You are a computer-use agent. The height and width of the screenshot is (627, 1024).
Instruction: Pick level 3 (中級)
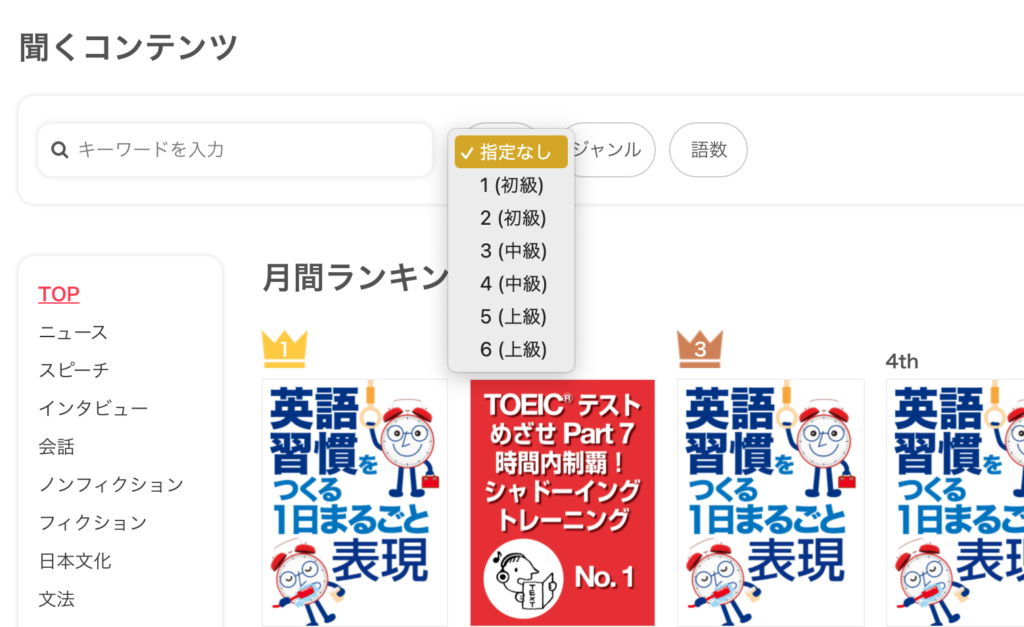512,251
